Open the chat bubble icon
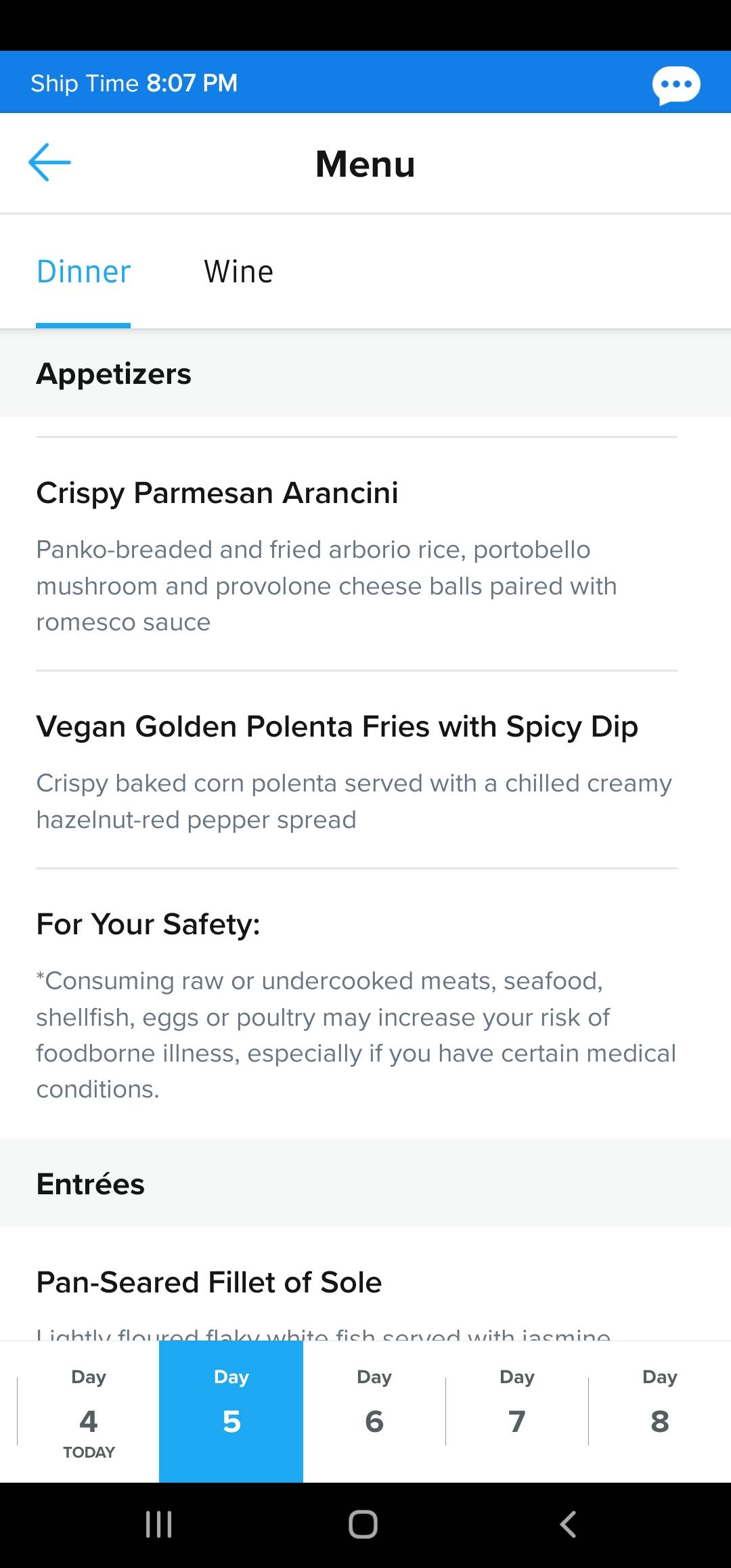The width and height of the screenshot is (731, 1568). [x=675, y=85]
